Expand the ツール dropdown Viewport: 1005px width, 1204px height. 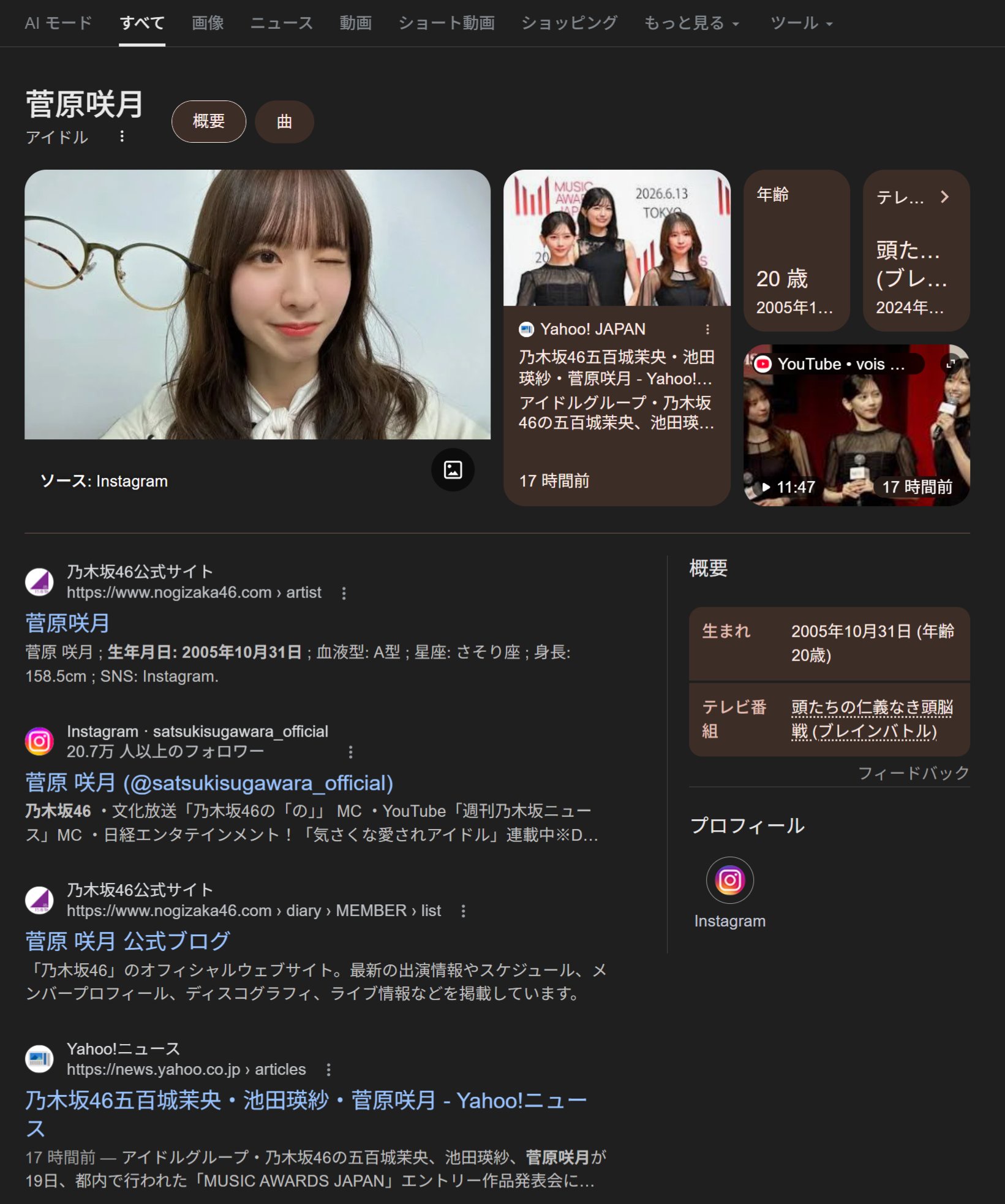pos(801,23)
